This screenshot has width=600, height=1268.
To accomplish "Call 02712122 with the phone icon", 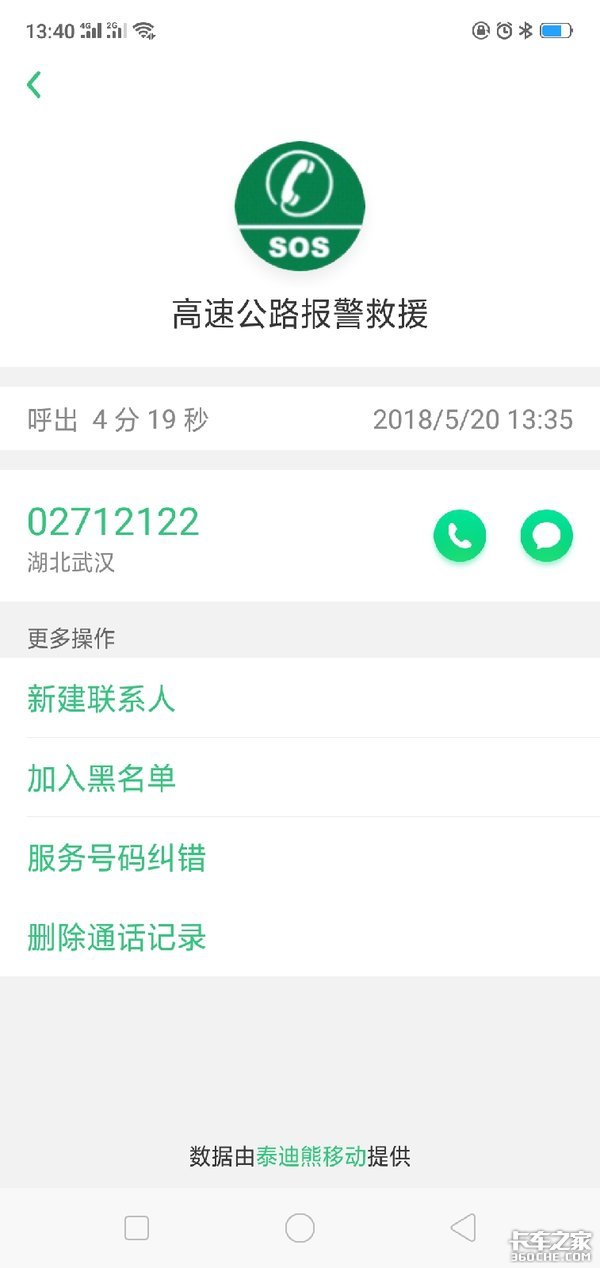I will tap(459, 536).
